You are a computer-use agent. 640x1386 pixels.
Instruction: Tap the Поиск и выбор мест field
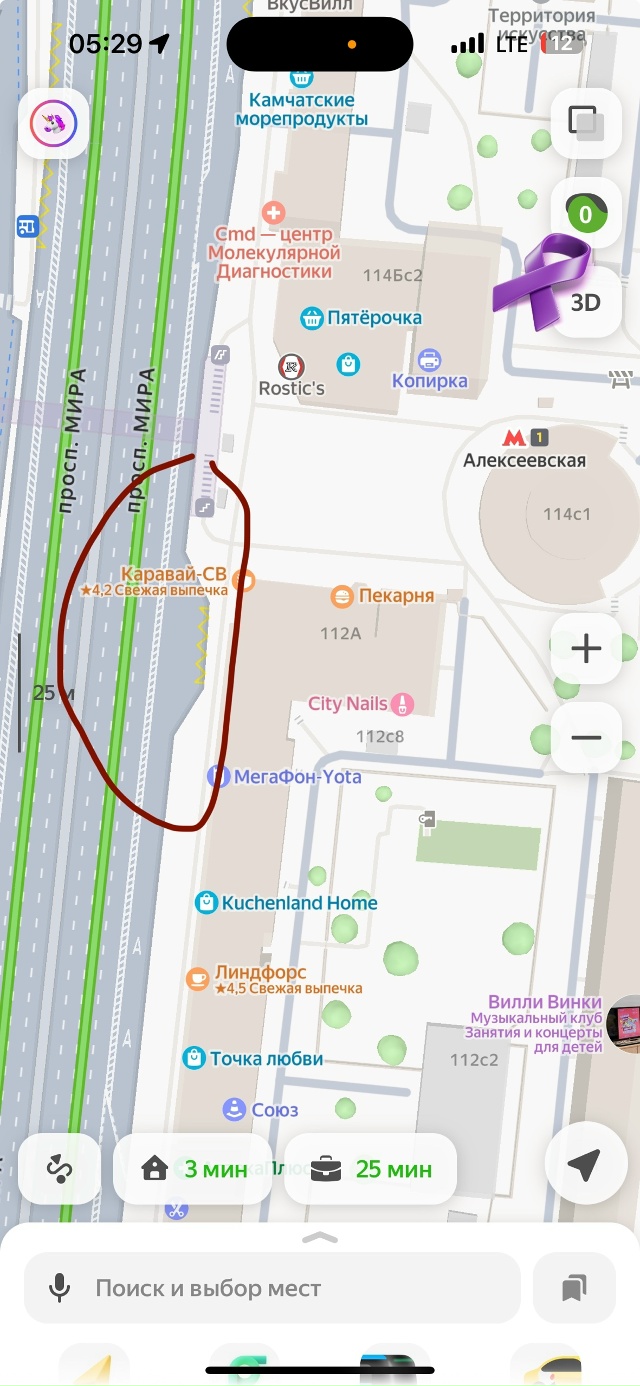click(270, 1288)
